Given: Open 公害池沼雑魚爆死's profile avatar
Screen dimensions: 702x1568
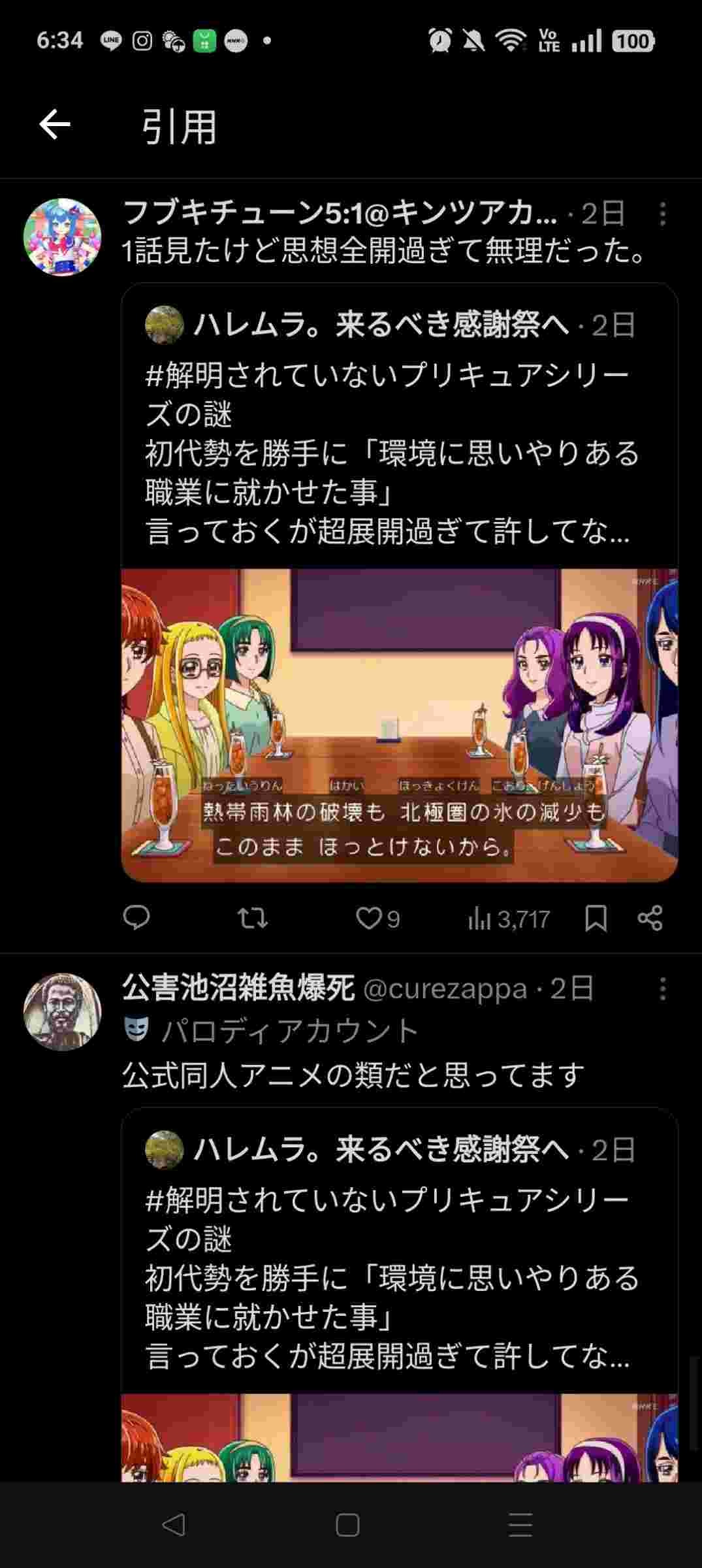Looking at the screenshot, I should 63,1012.
